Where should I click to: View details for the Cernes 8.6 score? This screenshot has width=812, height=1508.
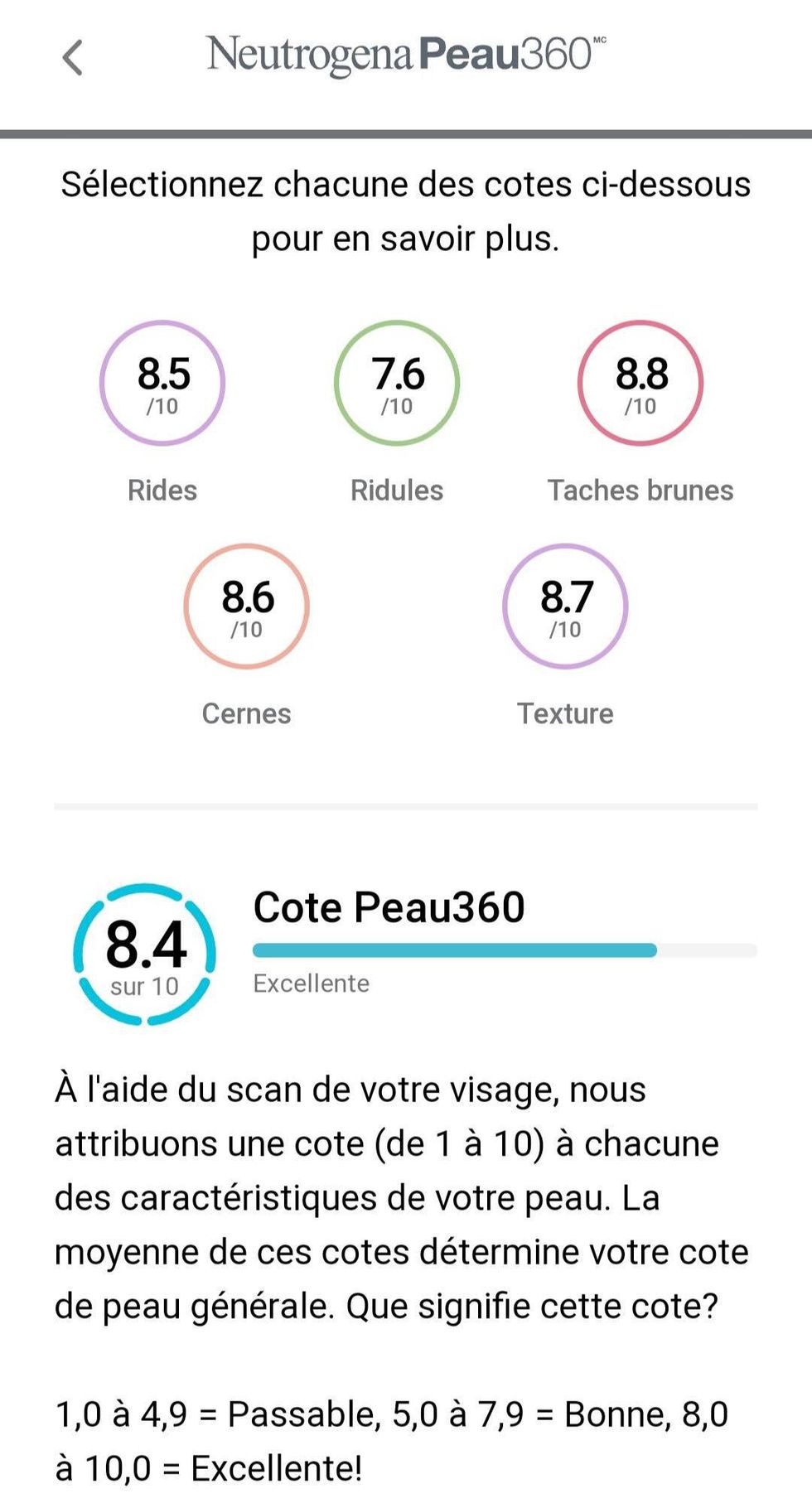coord(246,607)
